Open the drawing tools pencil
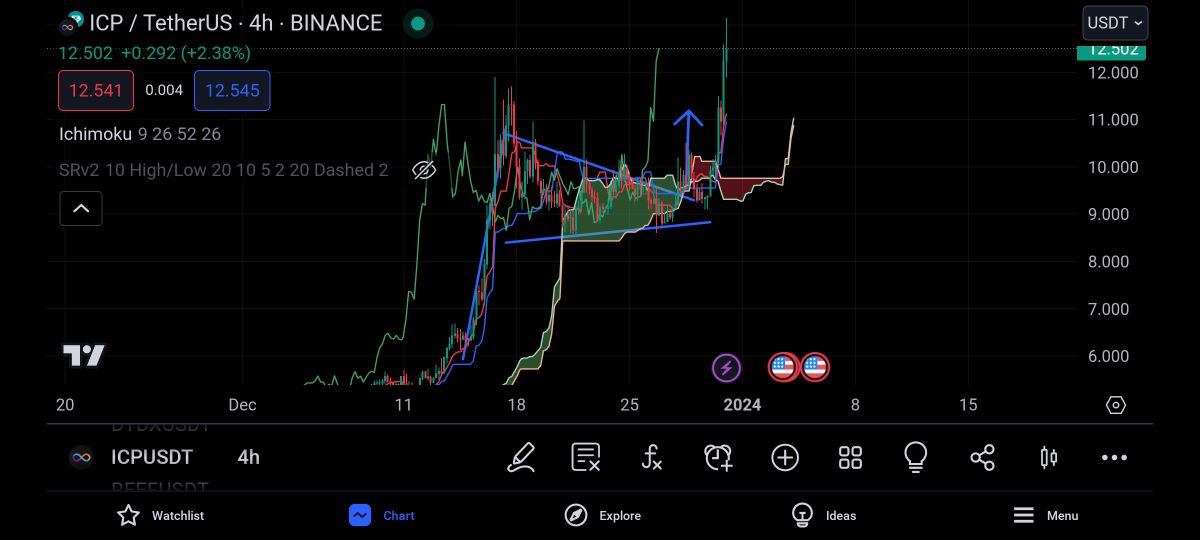The width and height of the screenshot is (1200, 540). [x=521, y=458]
